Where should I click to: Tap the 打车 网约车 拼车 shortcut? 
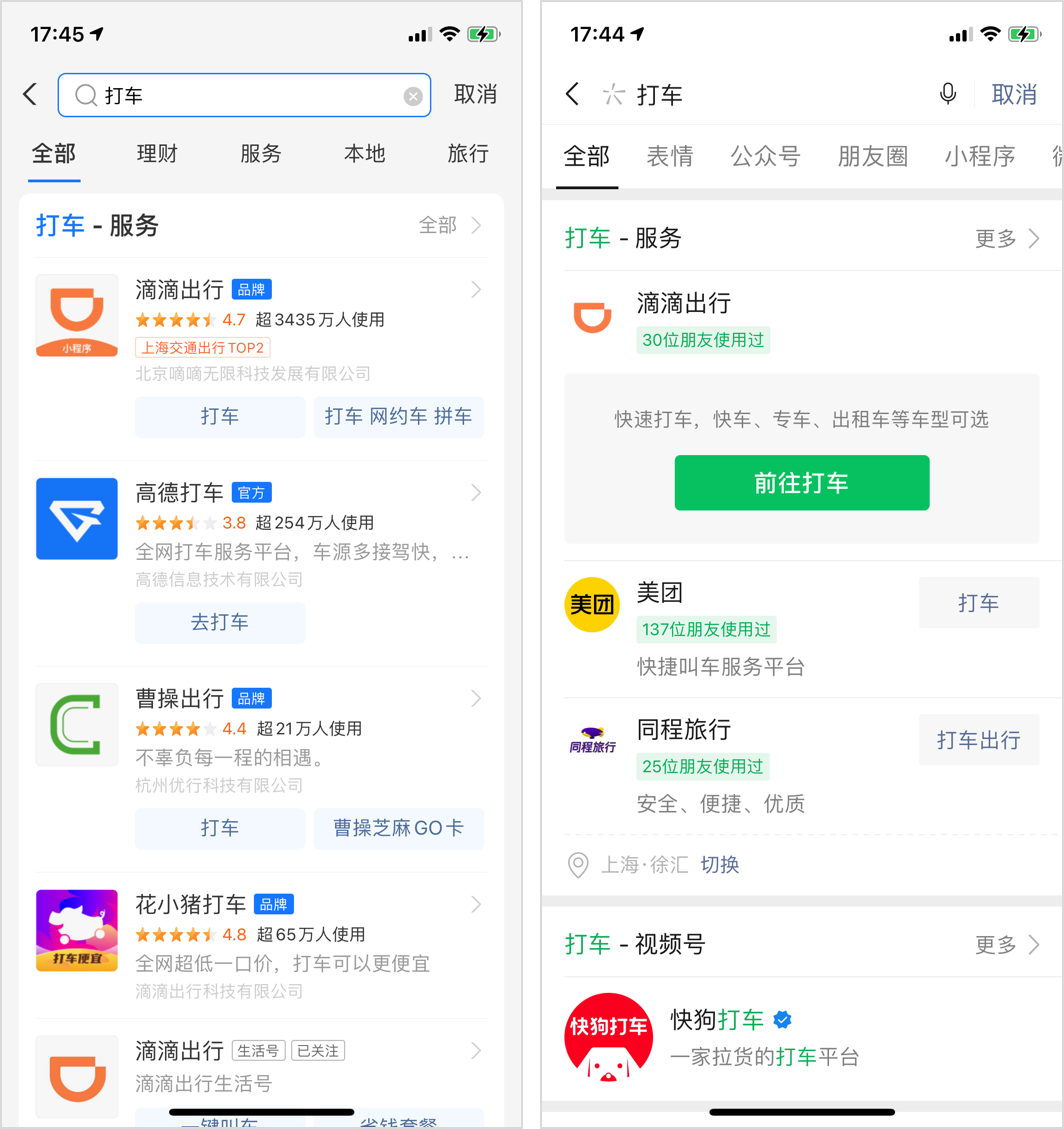pyautogui.click(x=398, y=417)
